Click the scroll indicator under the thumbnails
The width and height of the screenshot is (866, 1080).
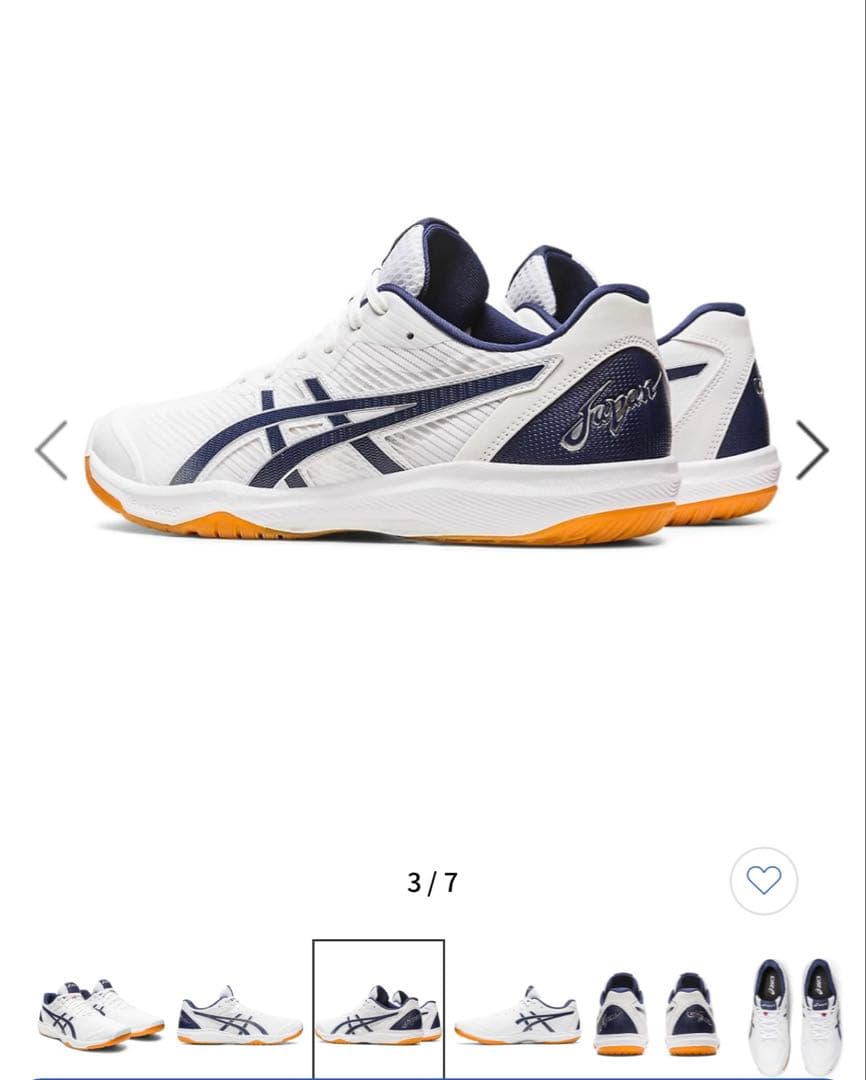(x=433, y=1075)
